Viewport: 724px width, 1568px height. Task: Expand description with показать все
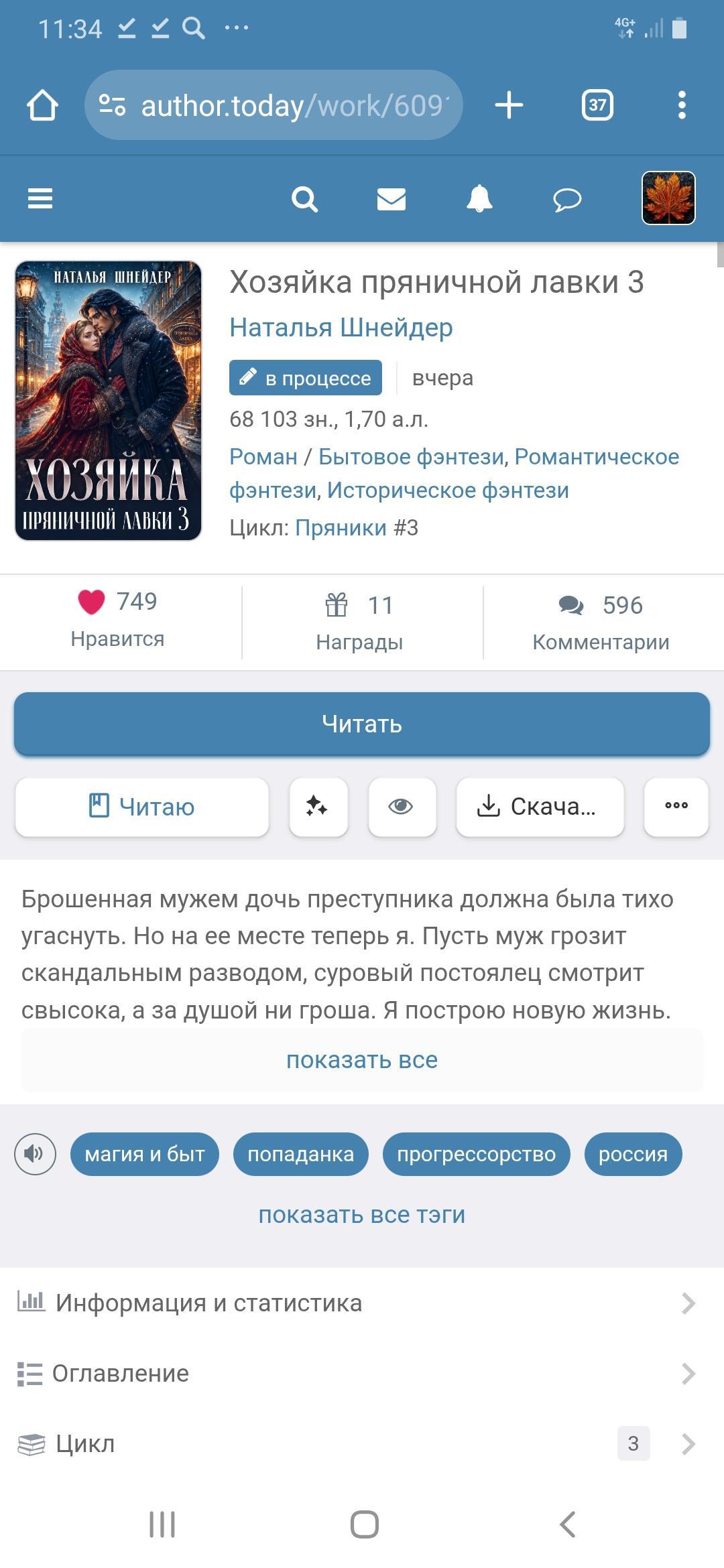click(362, 1060)
